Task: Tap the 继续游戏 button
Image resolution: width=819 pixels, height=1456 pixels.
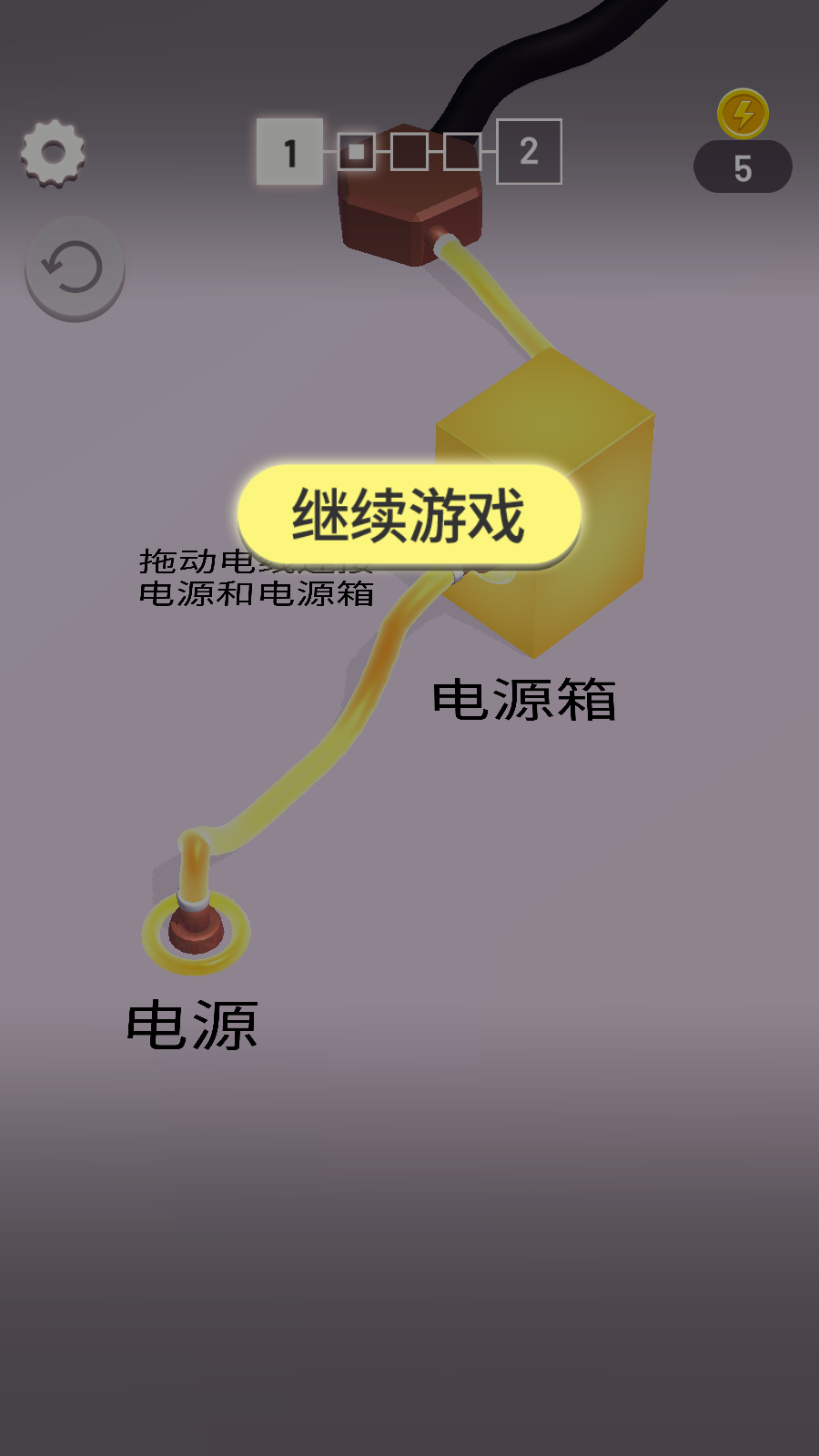Action: [409, 515]
